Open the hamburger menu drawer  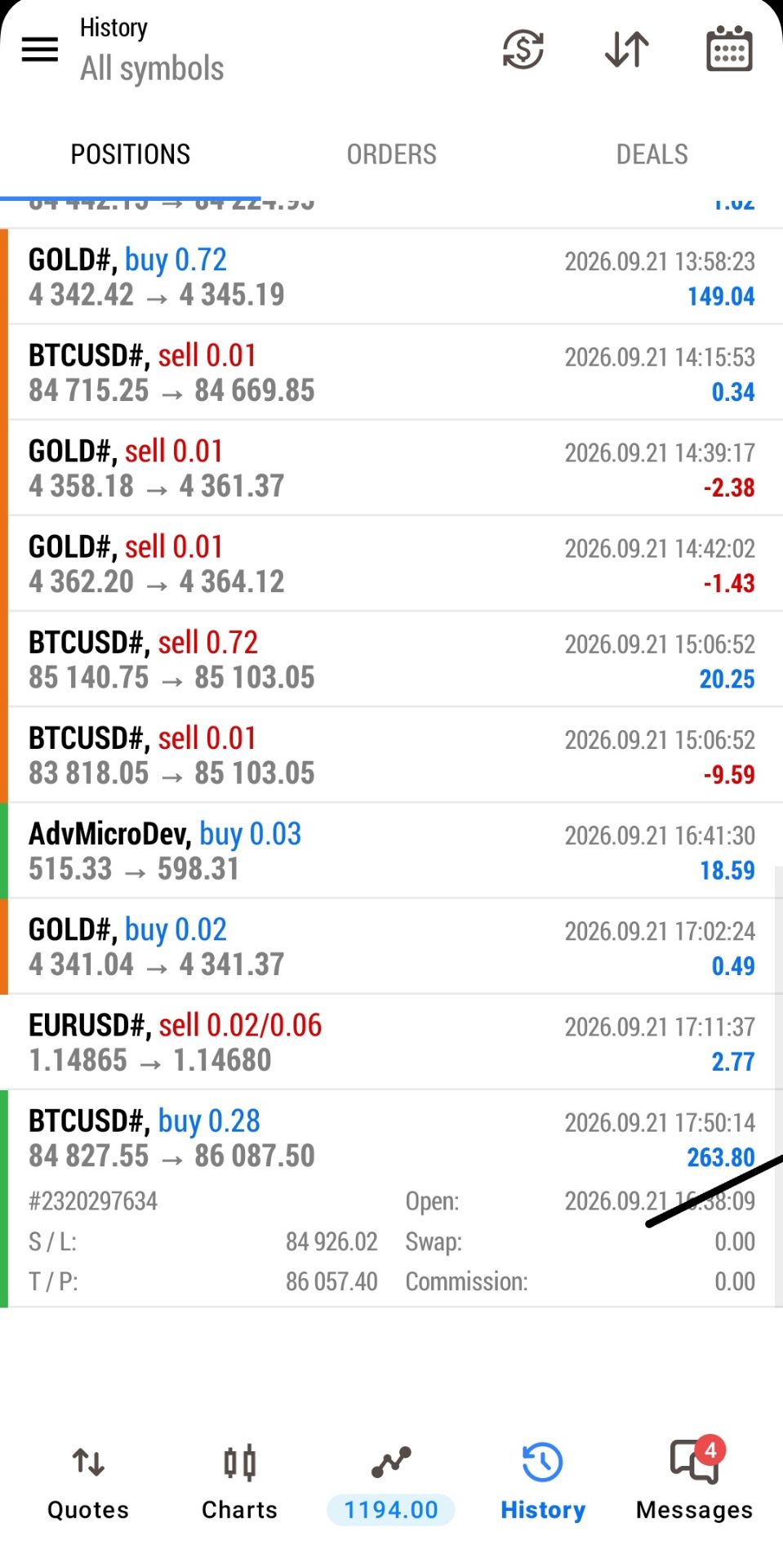39,50
